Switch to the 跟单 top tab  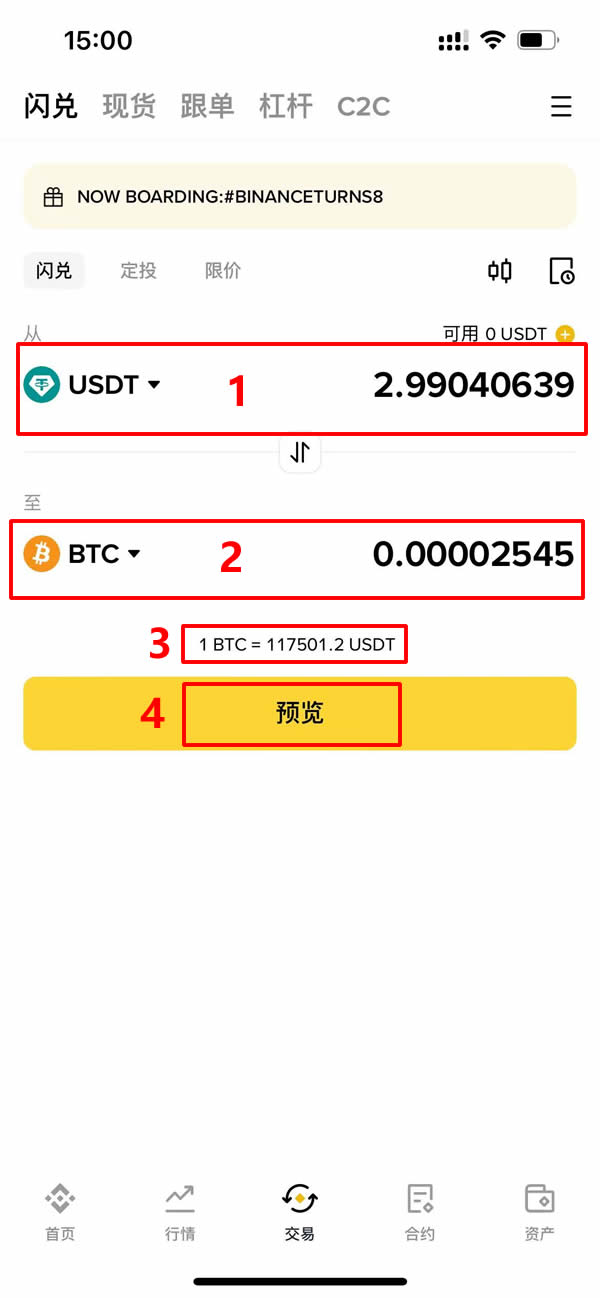[x=207, y=106]
